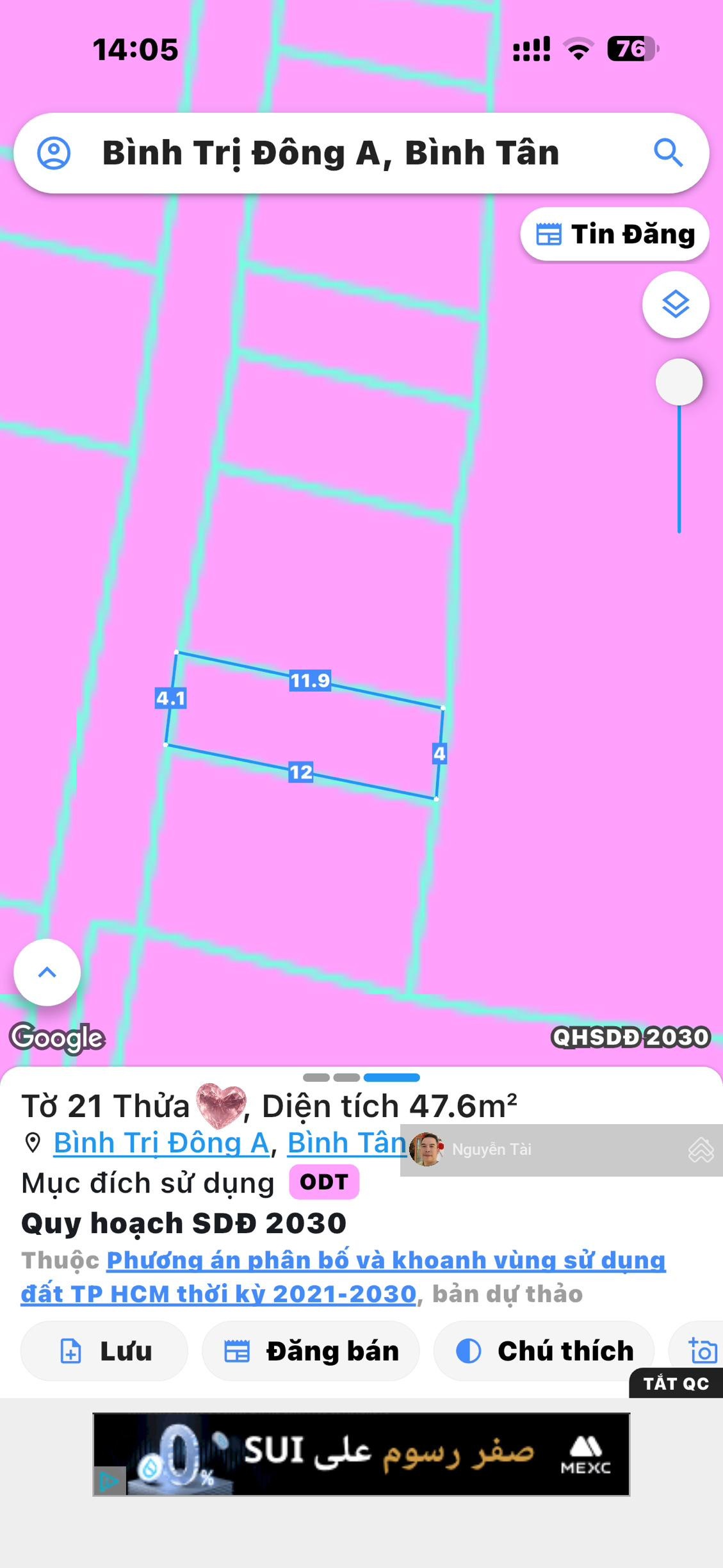Open the Tin Đăng listings
This screenshot has height=1568, width=723.
(615, 234)
